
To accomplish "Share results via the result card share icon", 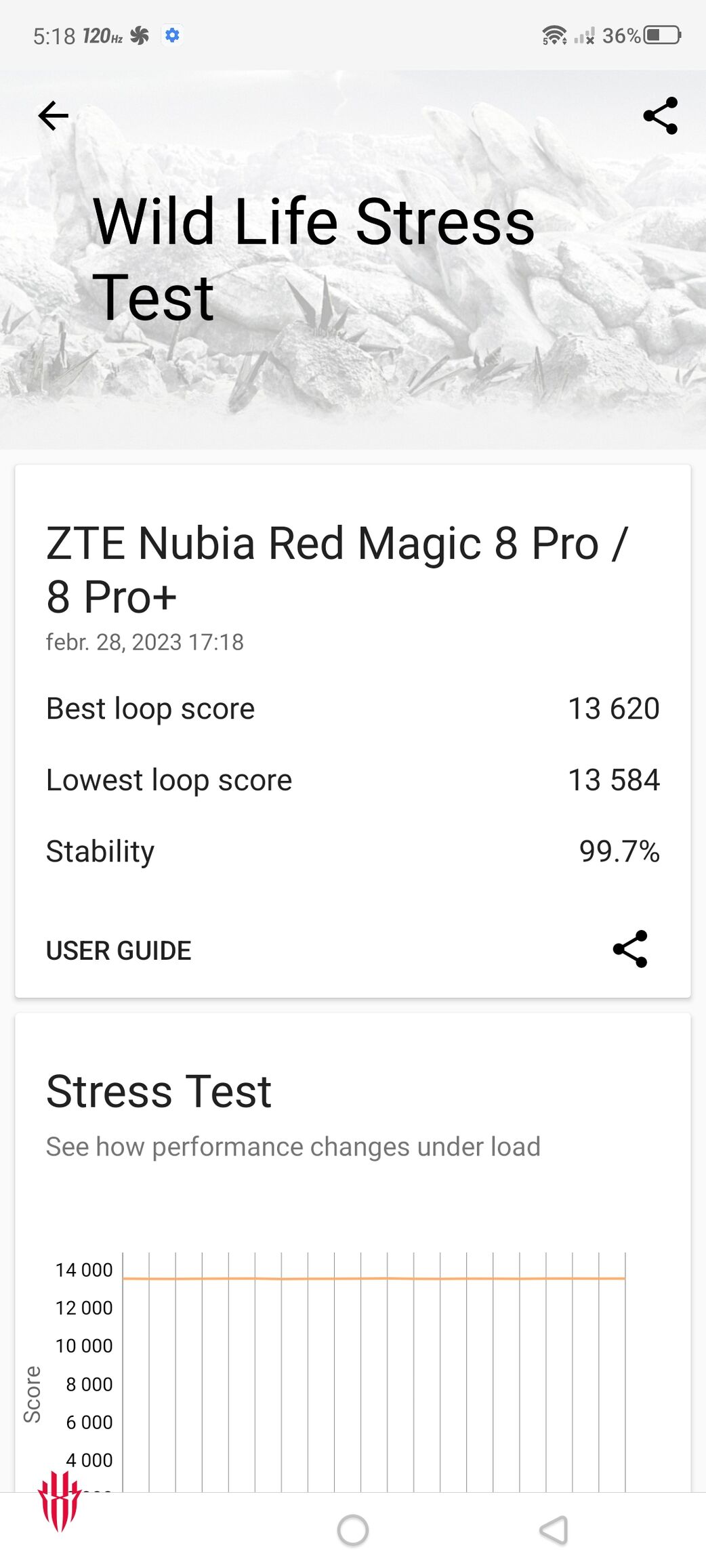I will click(630, 949).
